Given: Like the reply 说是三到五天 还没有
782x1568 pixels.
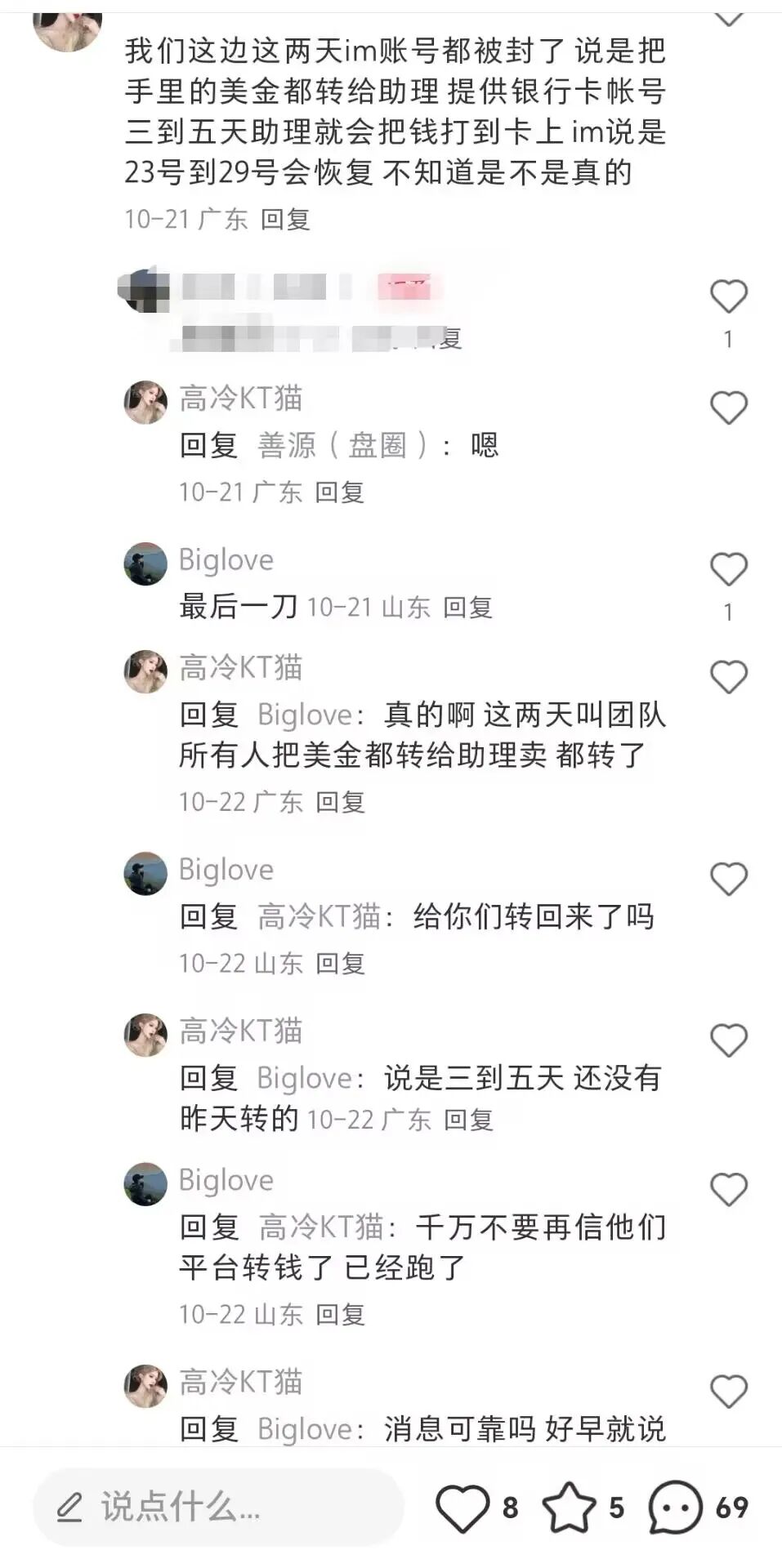Looking at the screenshot, I should (x=728, y=1040).
